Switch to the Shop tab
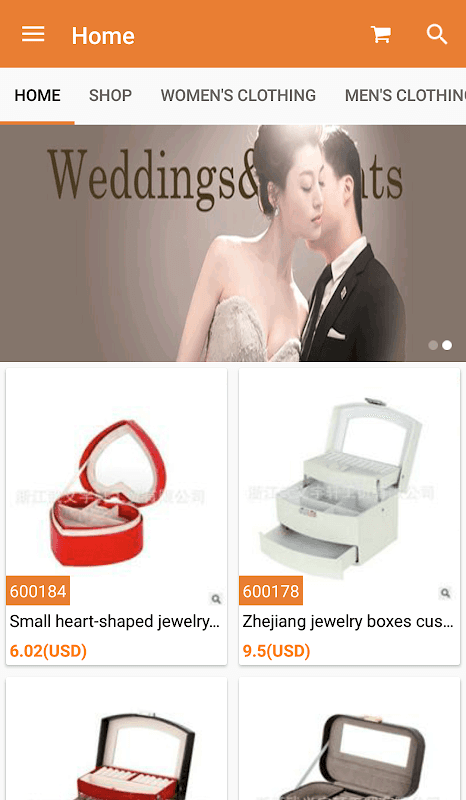The width and height of the screenshot is (466, 800). [x=110, y=95]
